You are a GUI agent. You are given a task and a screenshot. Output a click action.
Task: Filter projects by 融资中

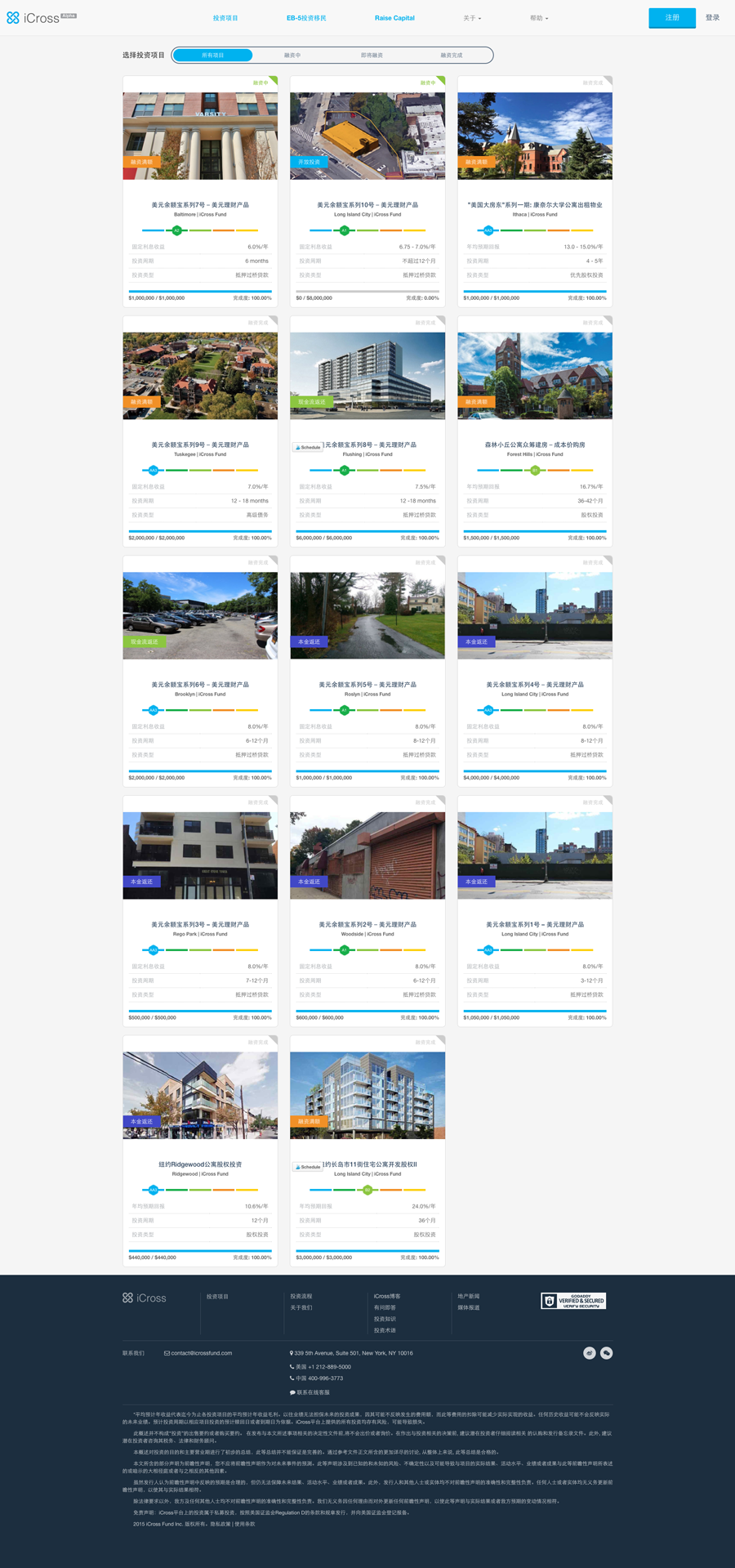point(292,56)
